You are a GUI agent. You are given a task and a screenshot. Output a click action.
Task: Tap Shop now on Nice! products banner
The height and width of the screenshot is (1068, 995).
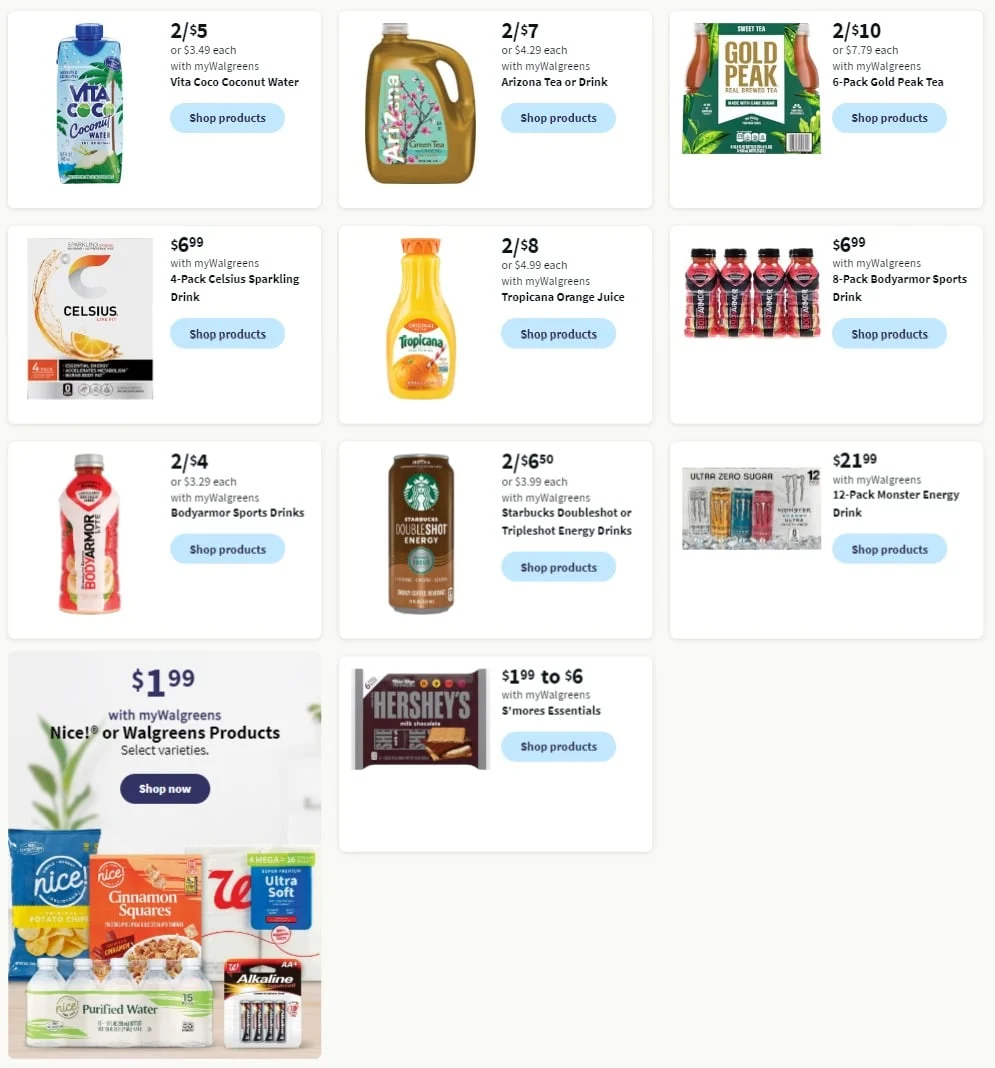[165, 789]
